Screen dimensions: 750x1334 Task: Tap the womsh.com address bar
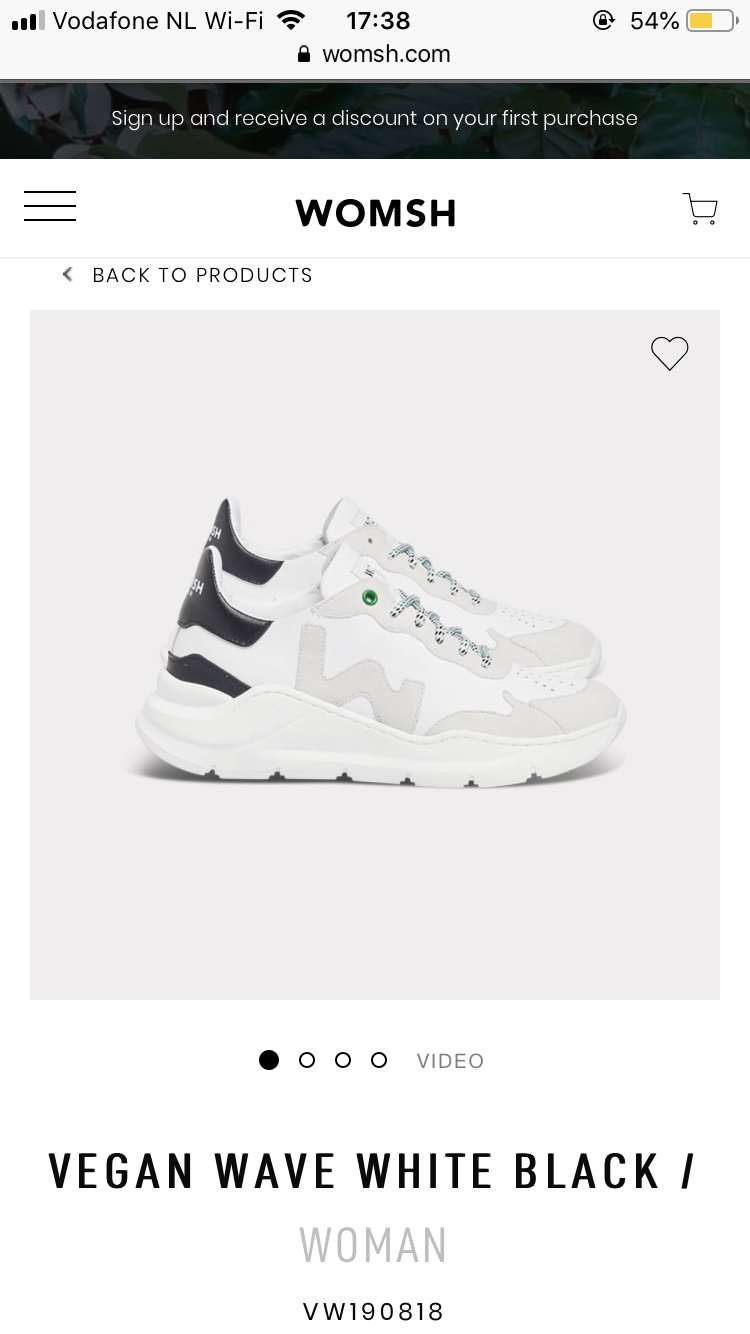(x=375, y=54)
